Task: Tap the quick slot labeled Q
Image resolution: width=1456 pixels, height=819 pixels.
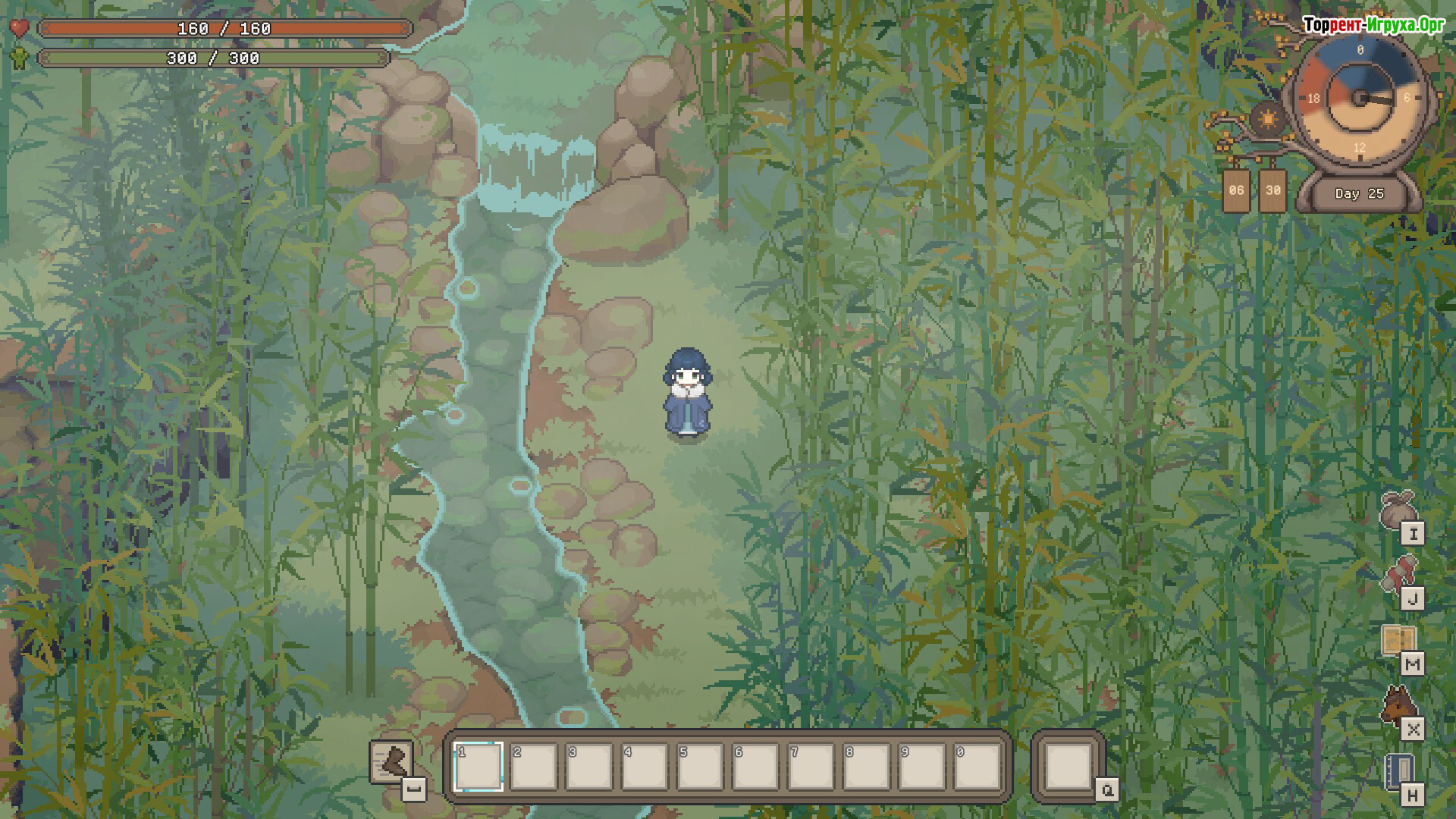Action: (1068, 767)
